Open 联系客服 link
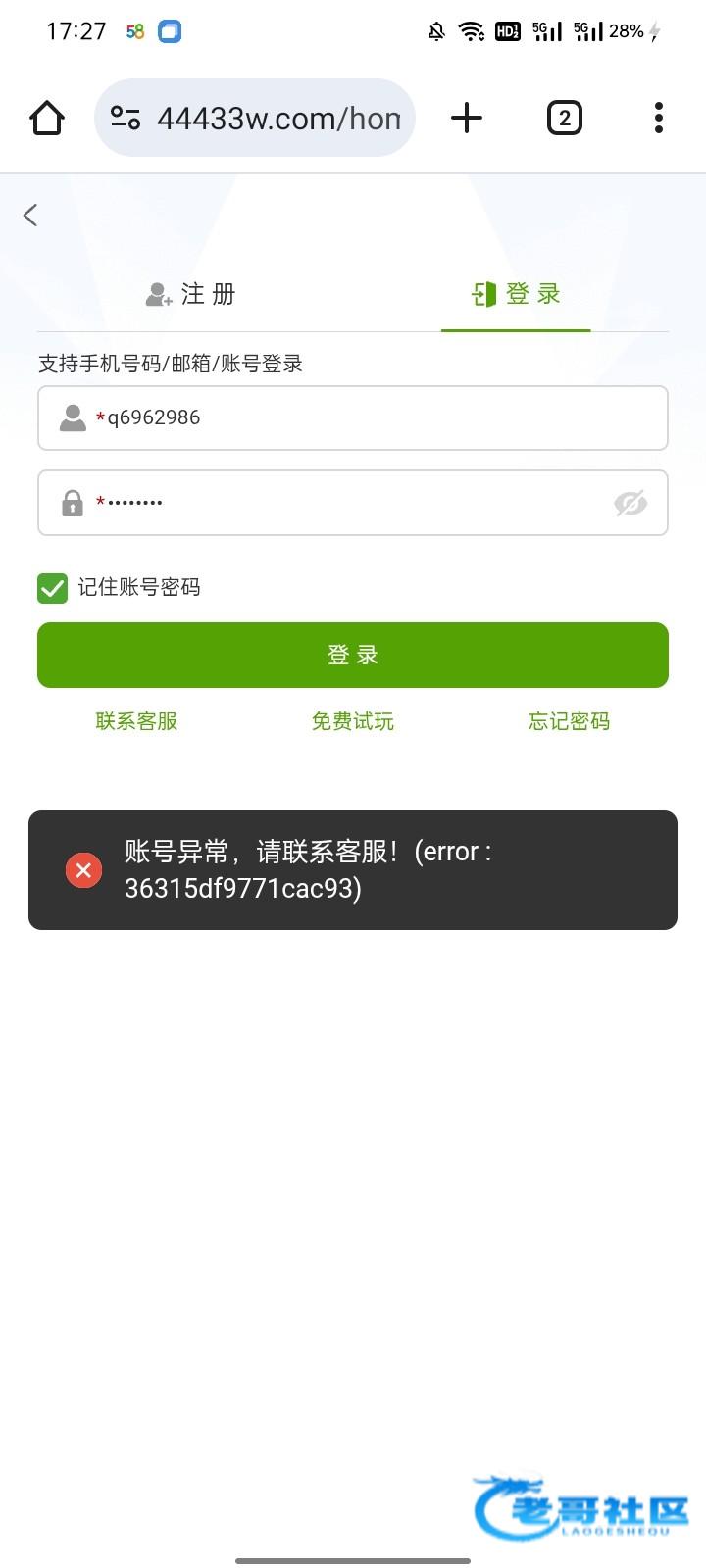This screenshot has width=706, height=1568. [x=136, y=721]
